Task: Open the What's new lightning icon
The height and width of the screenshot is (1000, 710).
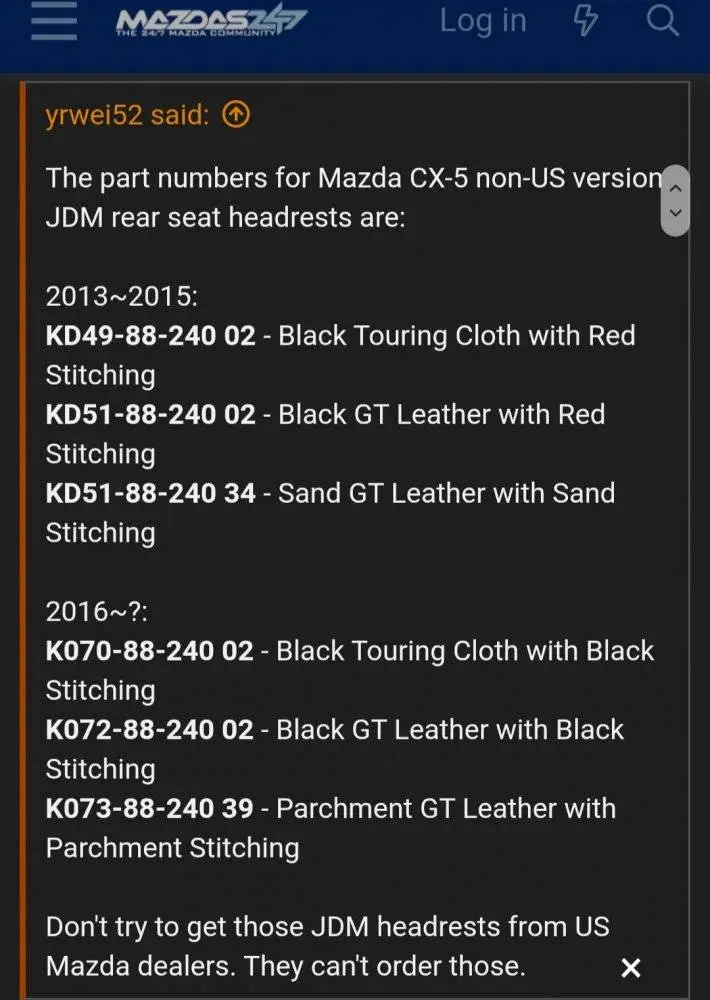Action: click(x=585, y=21)
